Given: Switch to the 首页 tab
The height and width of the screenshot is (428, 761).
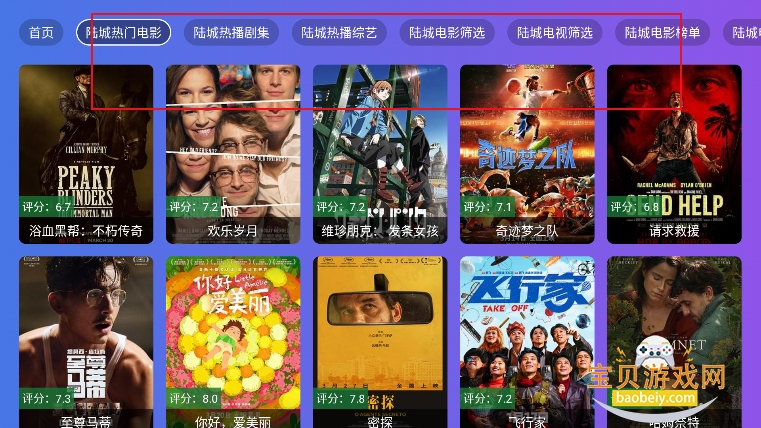Looking at the screenshot, I should (x=41, y=32).
